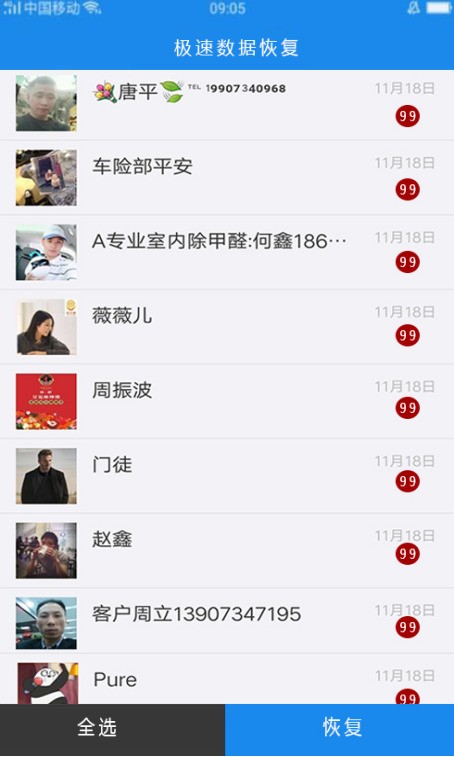Screen dimensions: 454x757
Task: Select the Pure conversation
Action: click(x=227, y=679)
